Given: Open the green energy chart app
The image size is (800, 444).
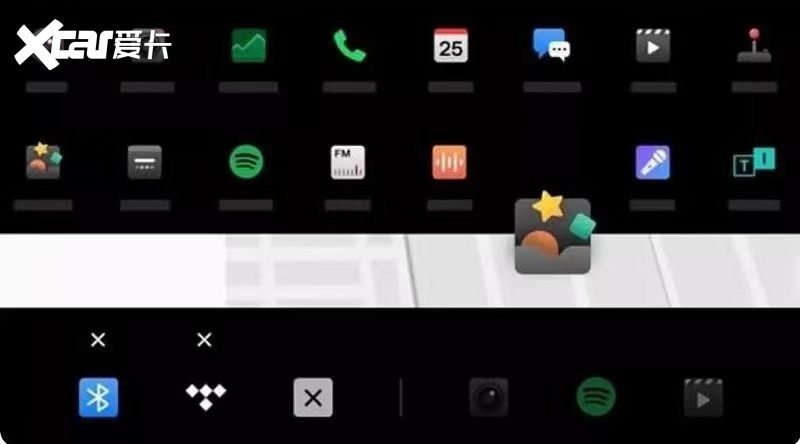Looking at the screenshot, I should coord(248,46).
